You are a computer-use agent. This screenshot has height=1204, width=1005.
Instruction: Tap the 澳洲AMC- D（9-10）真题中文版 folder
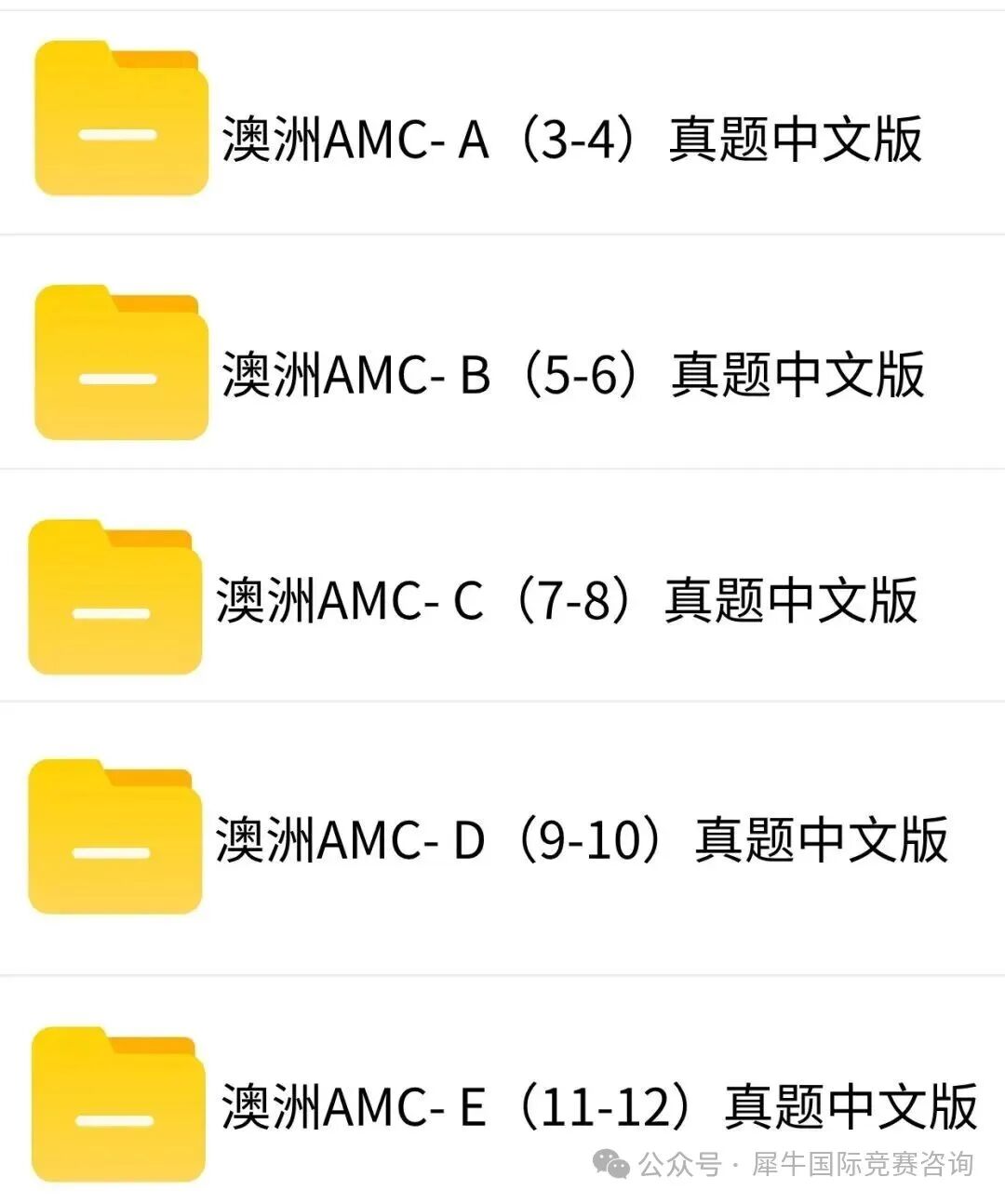582,839
